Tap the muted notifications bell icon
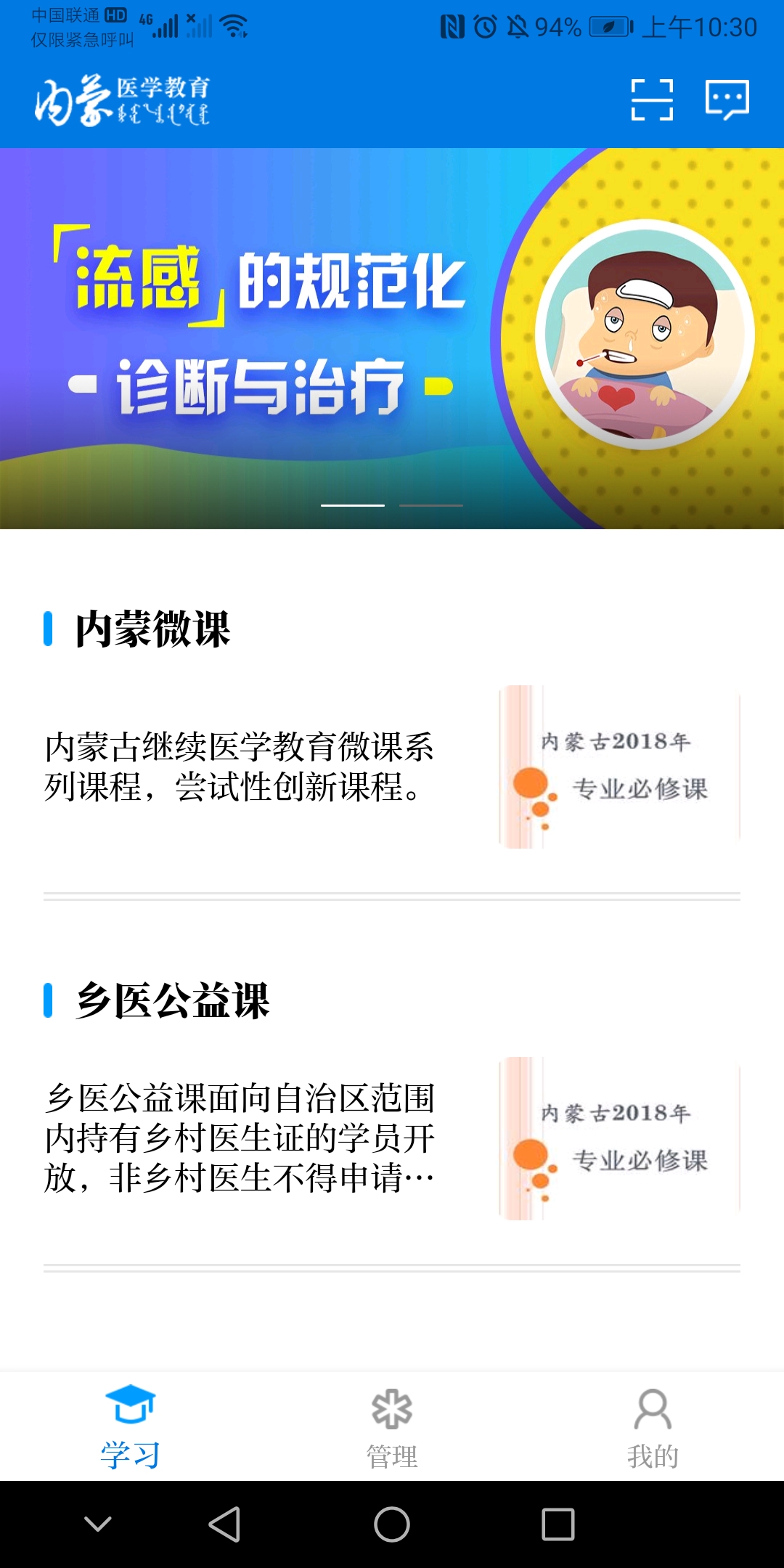784x1568 pixels. 517,26
